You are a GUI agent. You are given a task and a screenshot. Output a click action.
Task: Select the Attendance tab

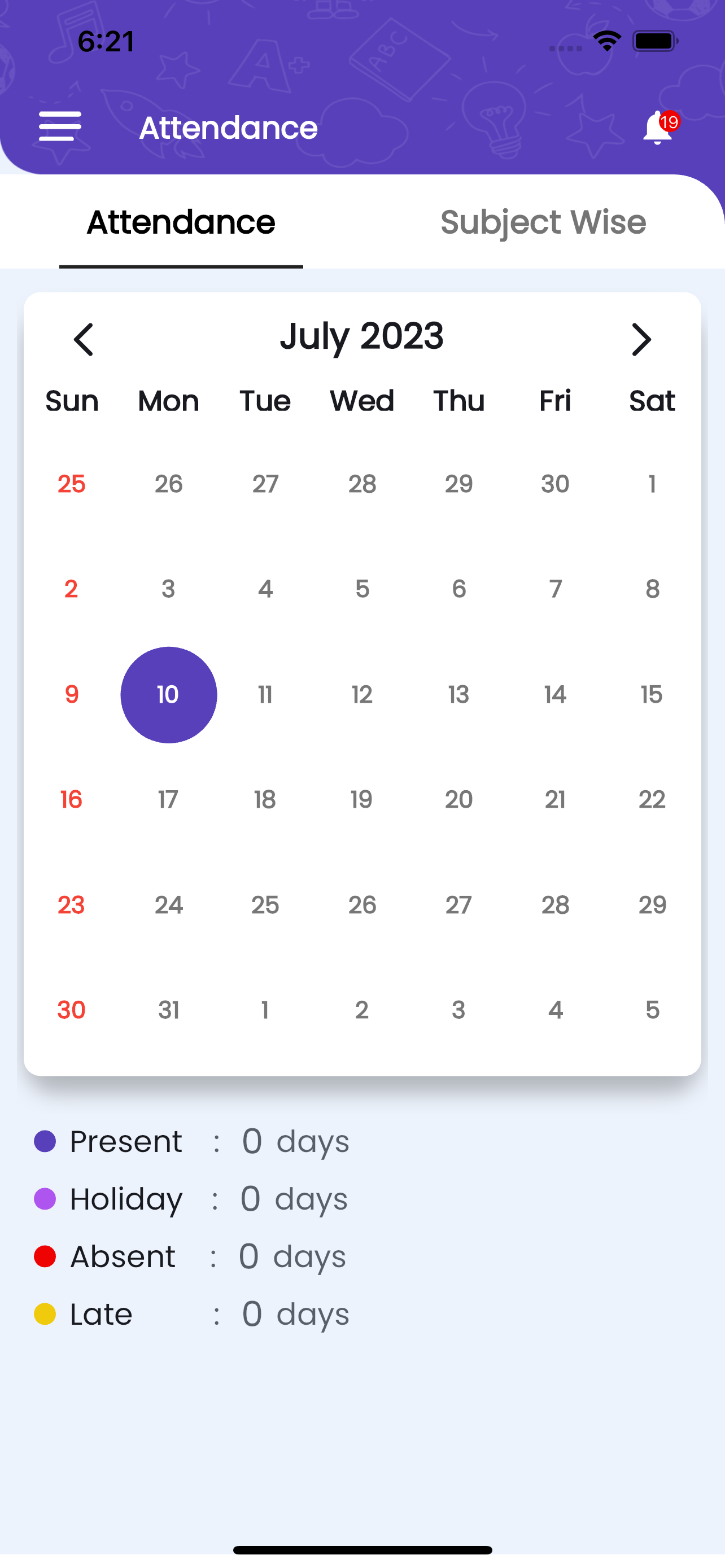181,222
